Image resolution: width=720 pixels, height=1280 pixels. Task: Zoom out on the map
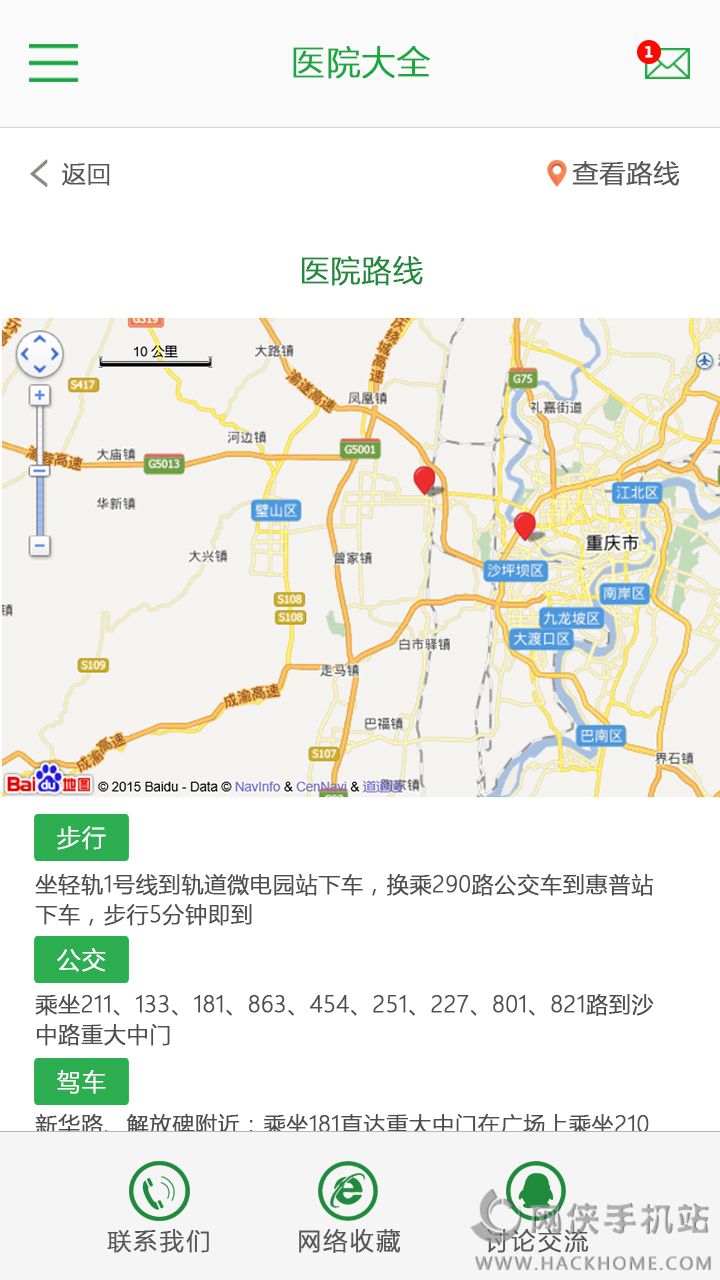(40, 546)
